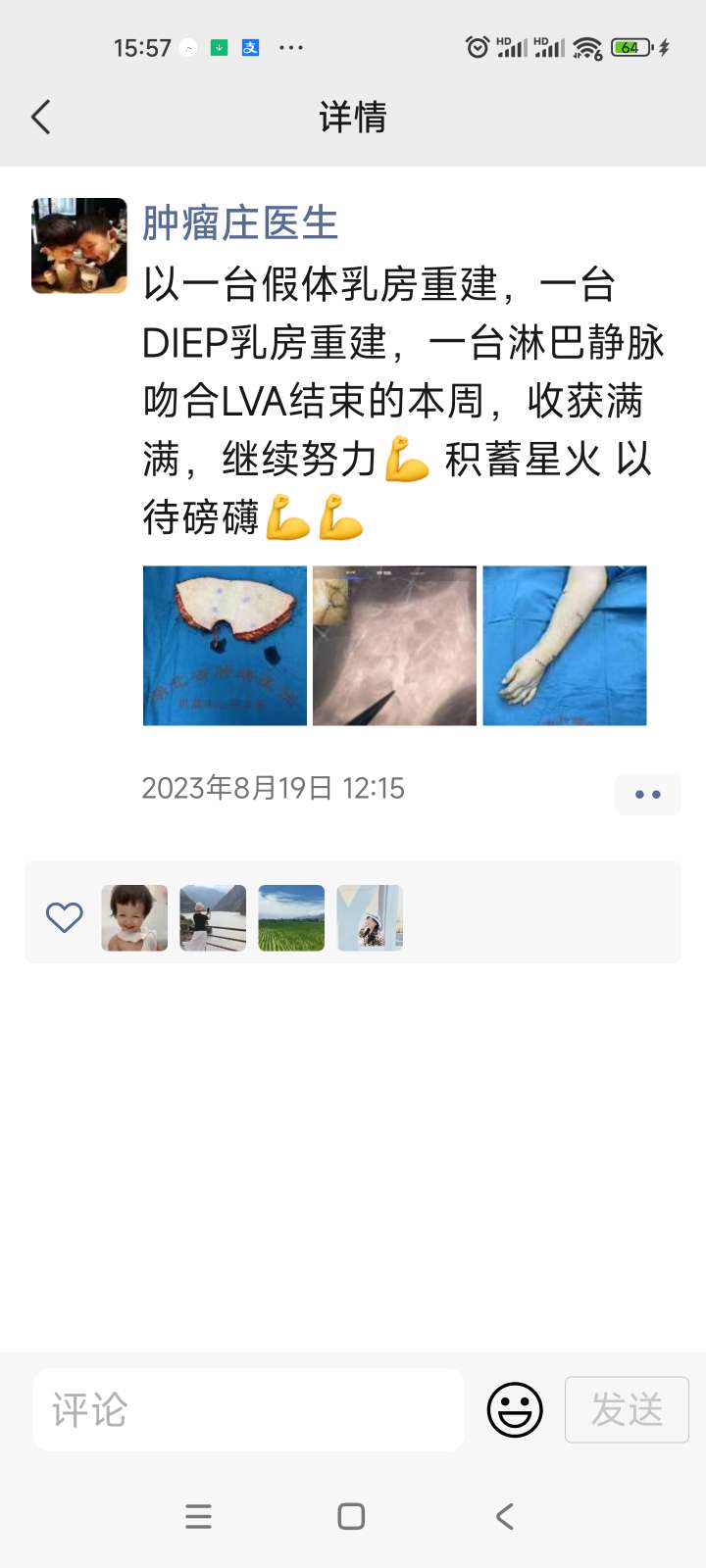Open the baby avatar among the likers

point(134,918)
